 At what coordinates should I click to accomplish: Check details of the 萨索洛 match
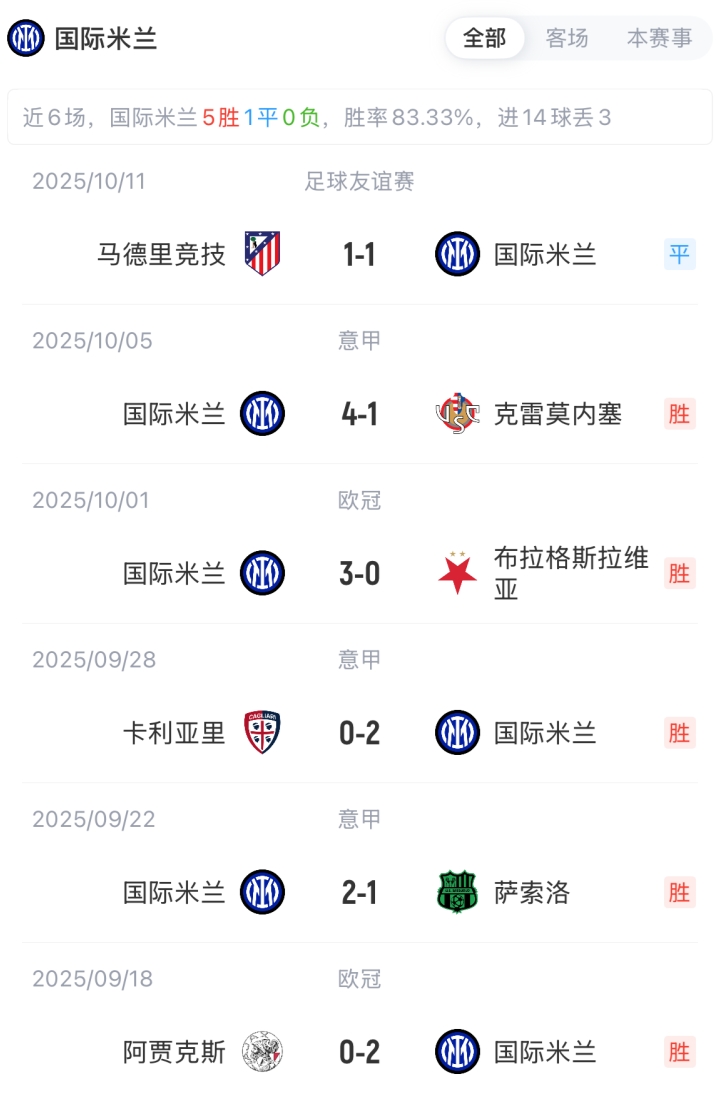click(359, 892)
